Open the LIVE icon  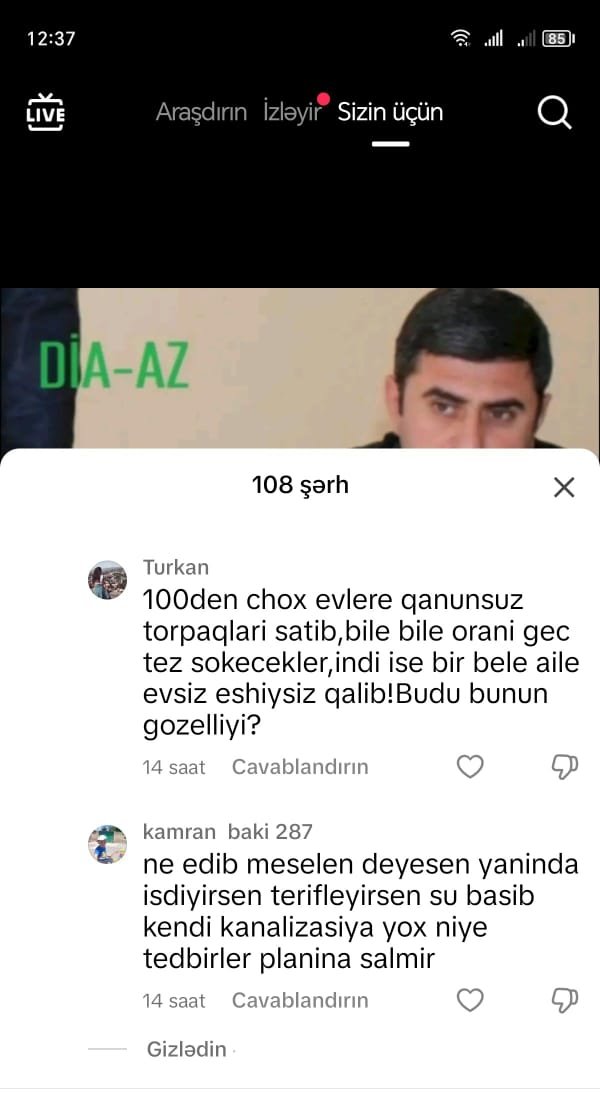pyautogui.click(x=45, y=112)
